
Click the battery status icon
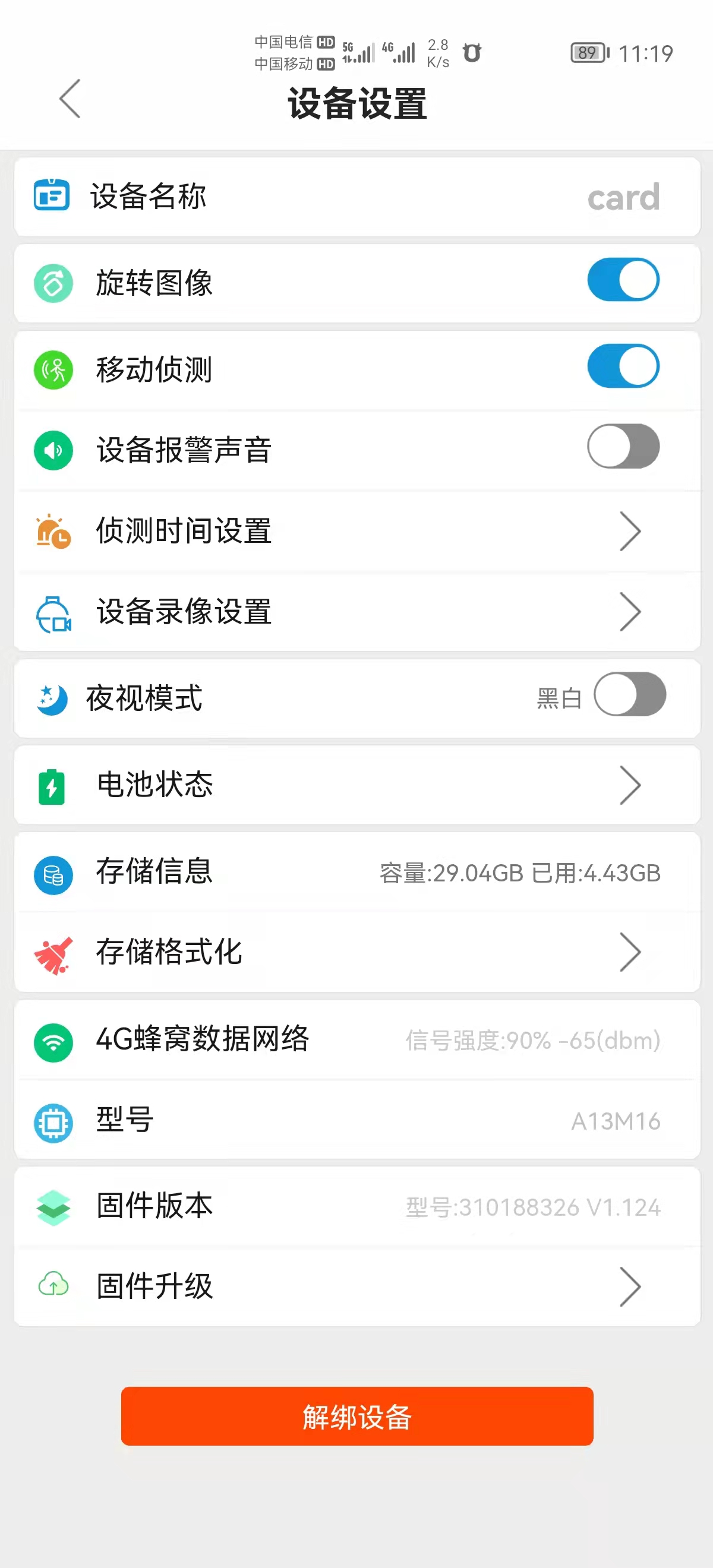(x=52, y=786)
